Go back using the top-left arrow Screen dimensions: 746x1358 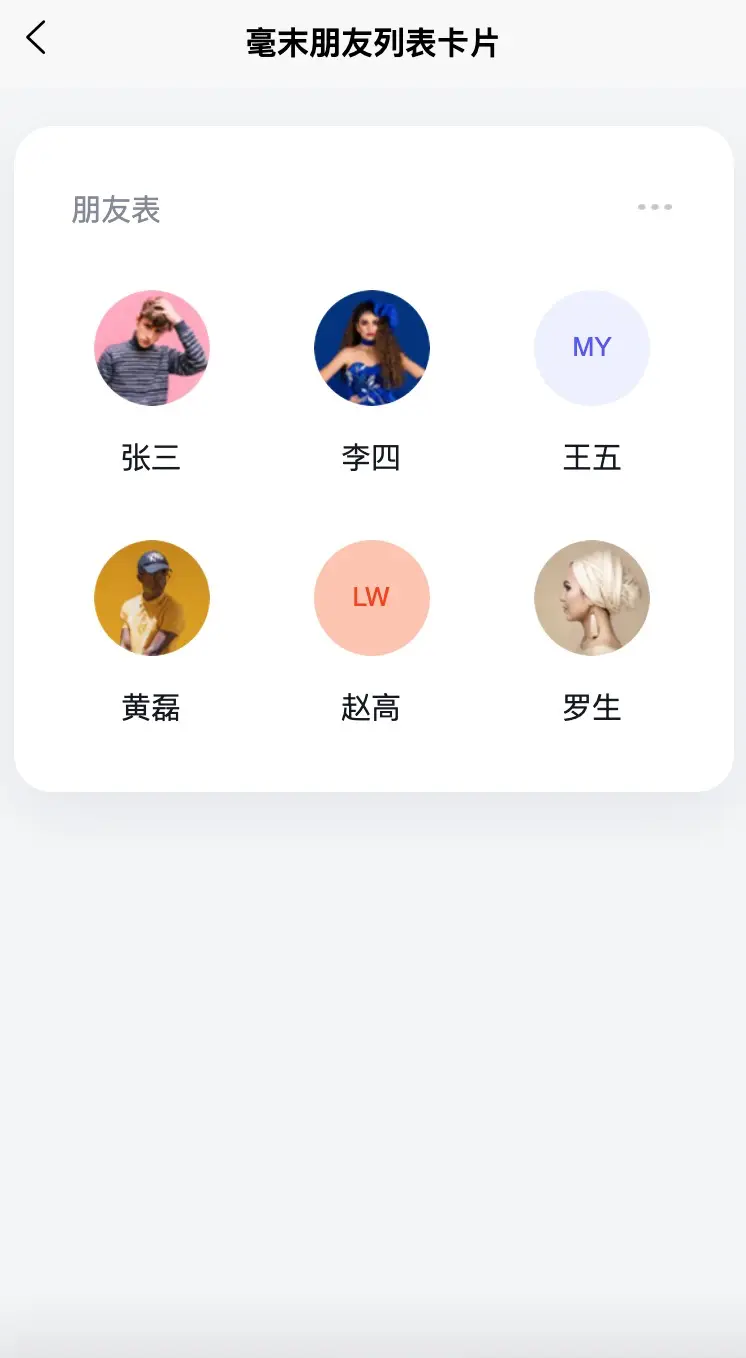coord(36,39)
